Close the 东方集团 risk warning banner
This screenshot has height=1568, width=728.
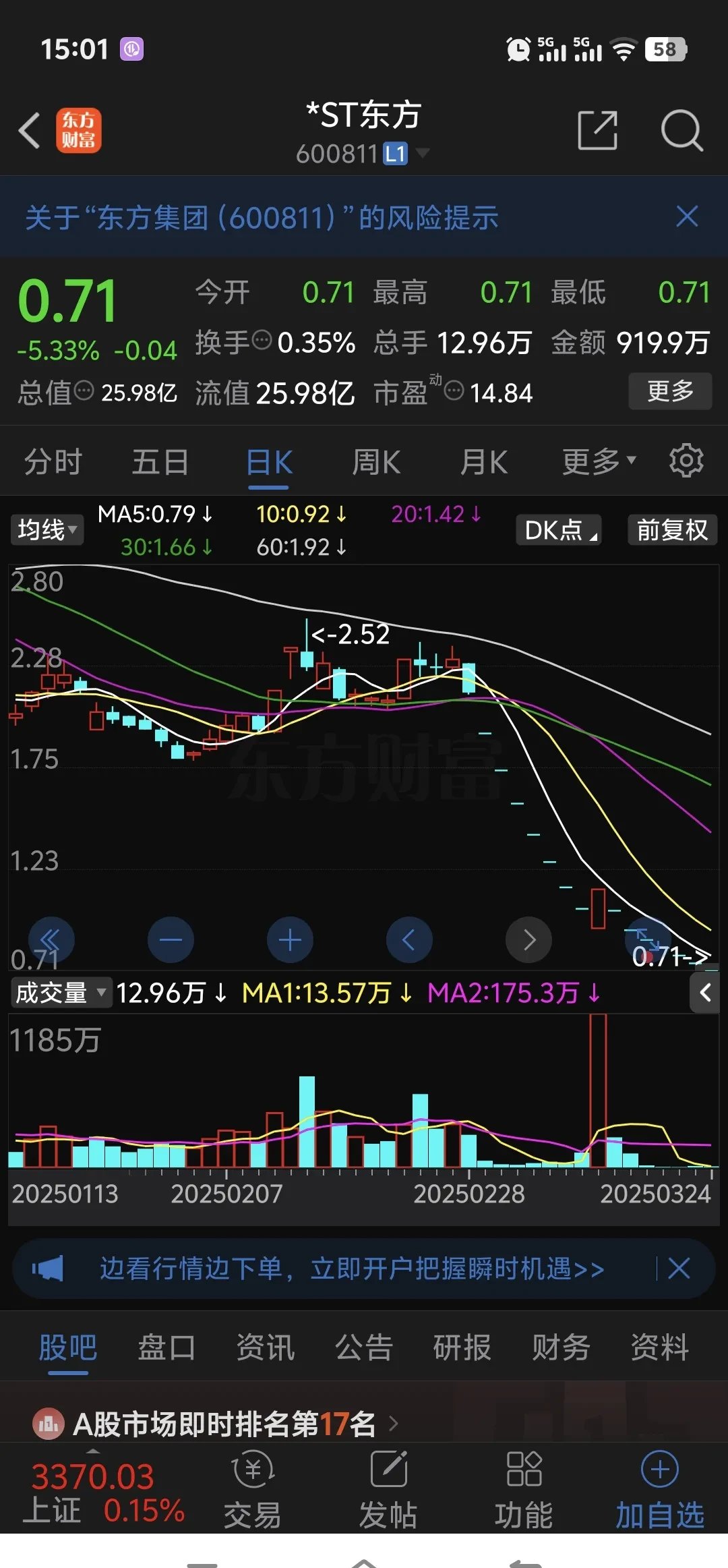[x=686, y=217]
